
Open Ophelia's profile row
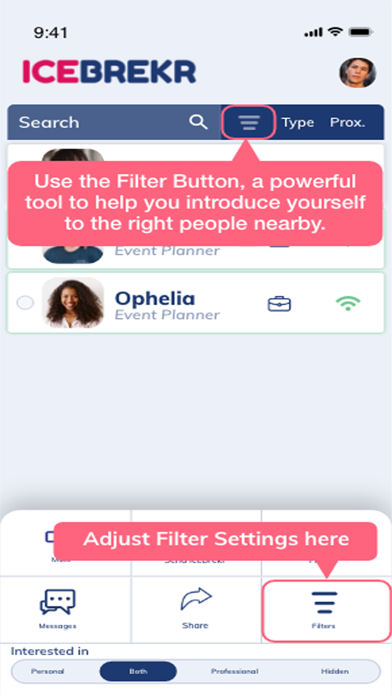(x=196, y=303)
